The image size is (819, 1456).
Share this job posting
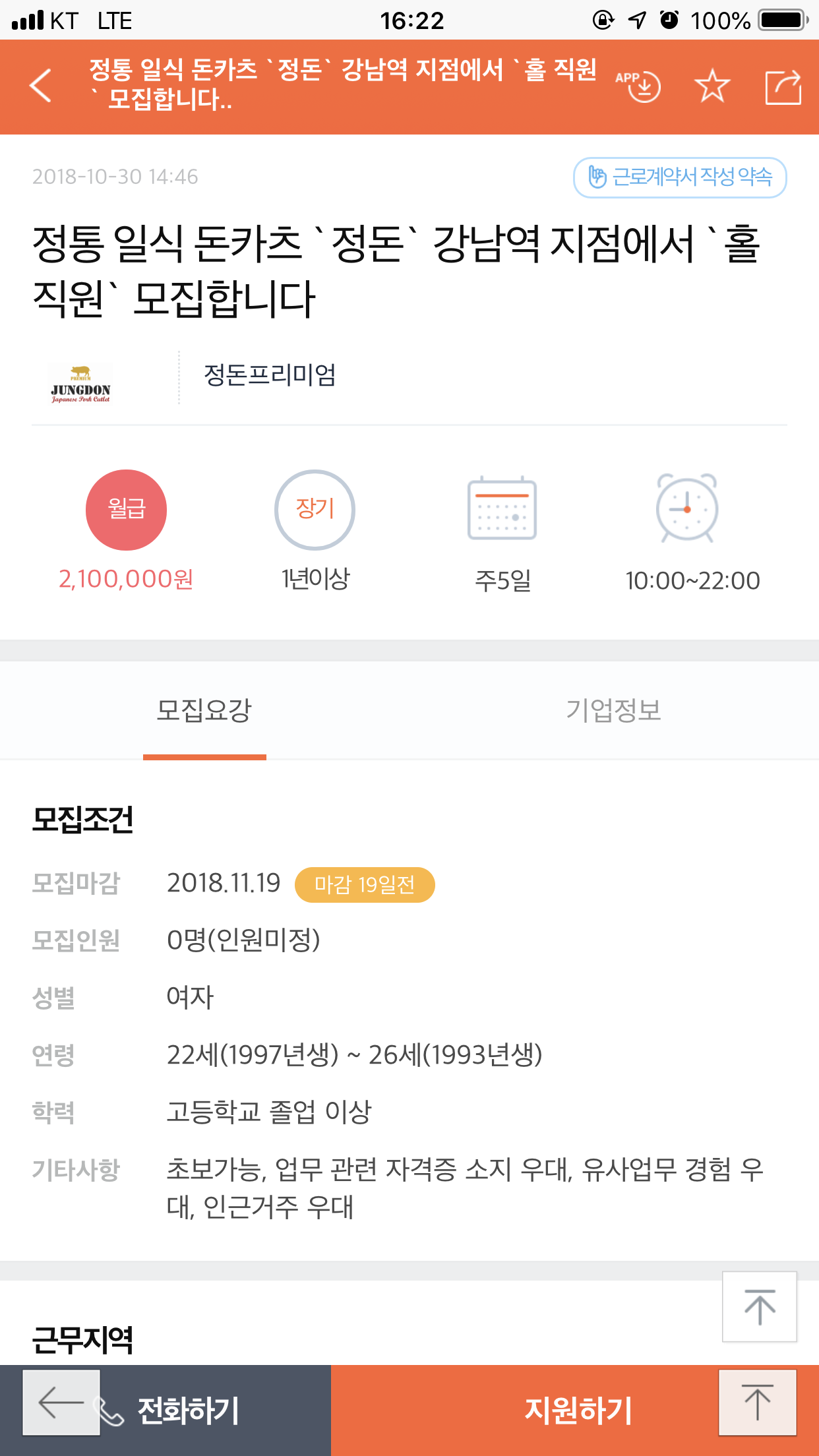point(783,86)
